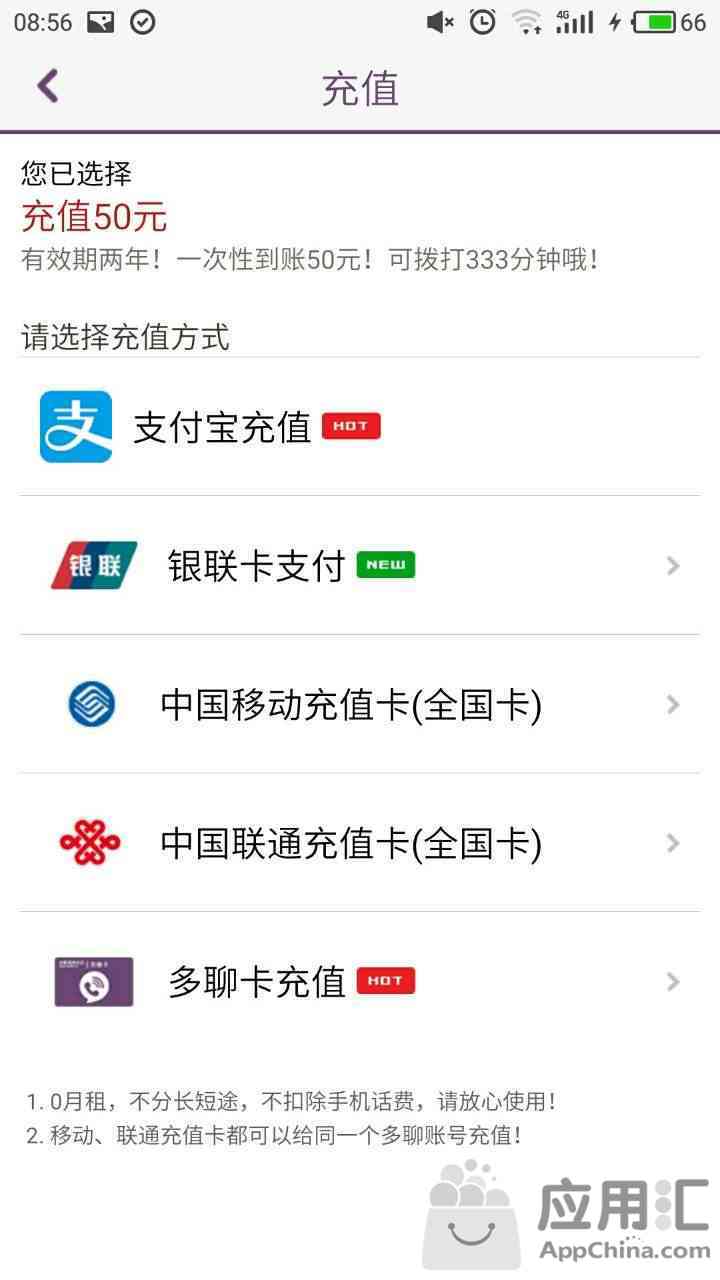720x1280 pixels.
Task: Open 中国联通充值卡(全国卡) recharge
Action: tap(360, 843)
